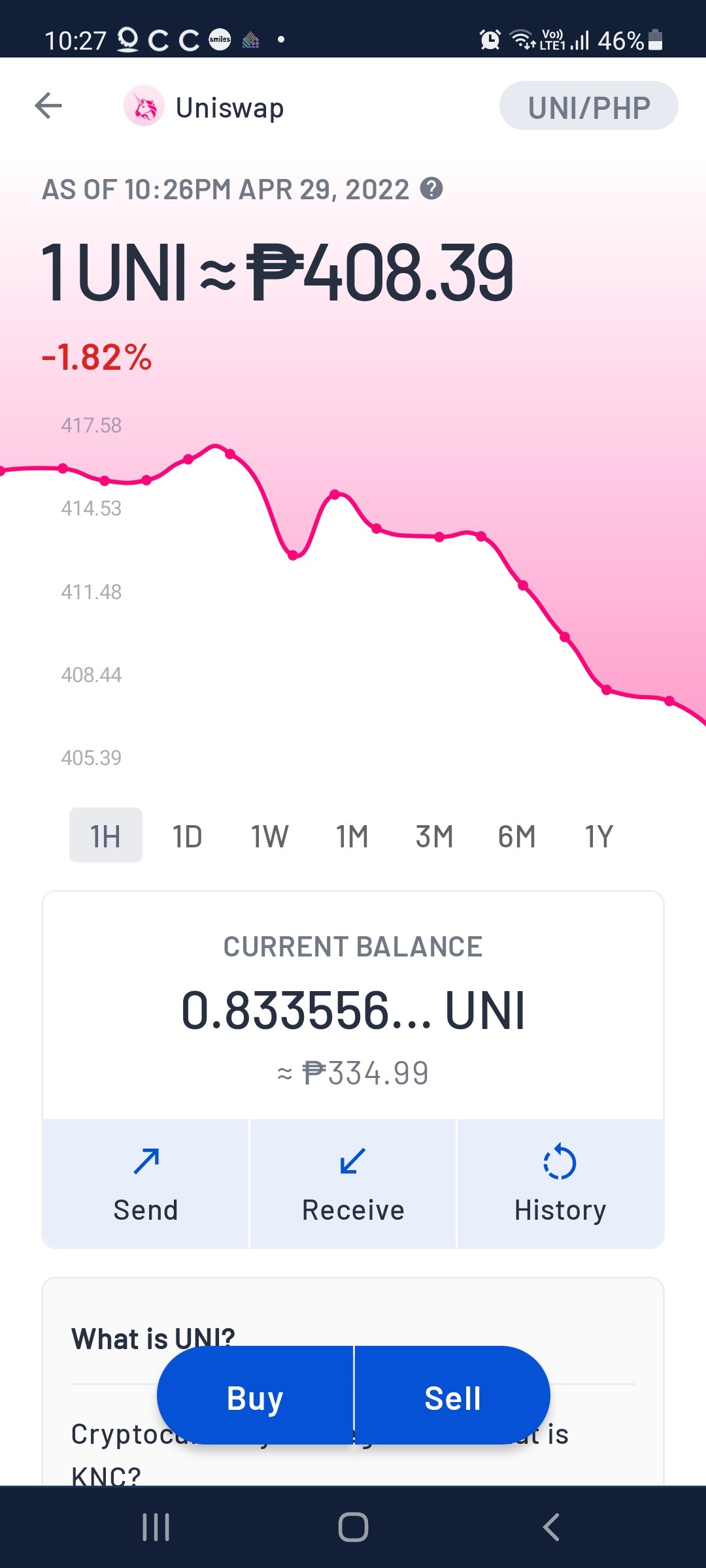Tap the UNI/PHP currency pair chip
Screen dimensions: 706x1568
pyautogui.click(x=589, y=106)
